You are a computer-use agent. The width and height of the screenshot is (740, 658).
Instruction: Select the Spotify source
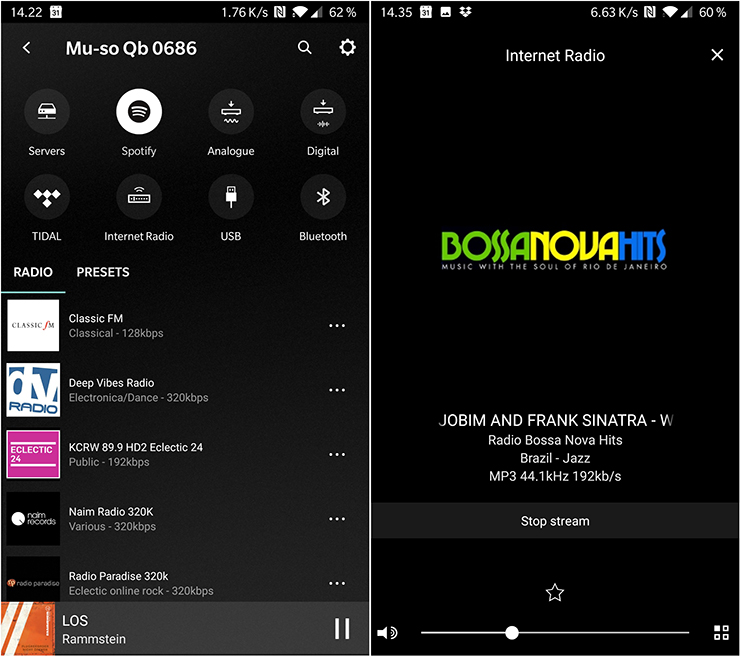click(x=139, y=112)
